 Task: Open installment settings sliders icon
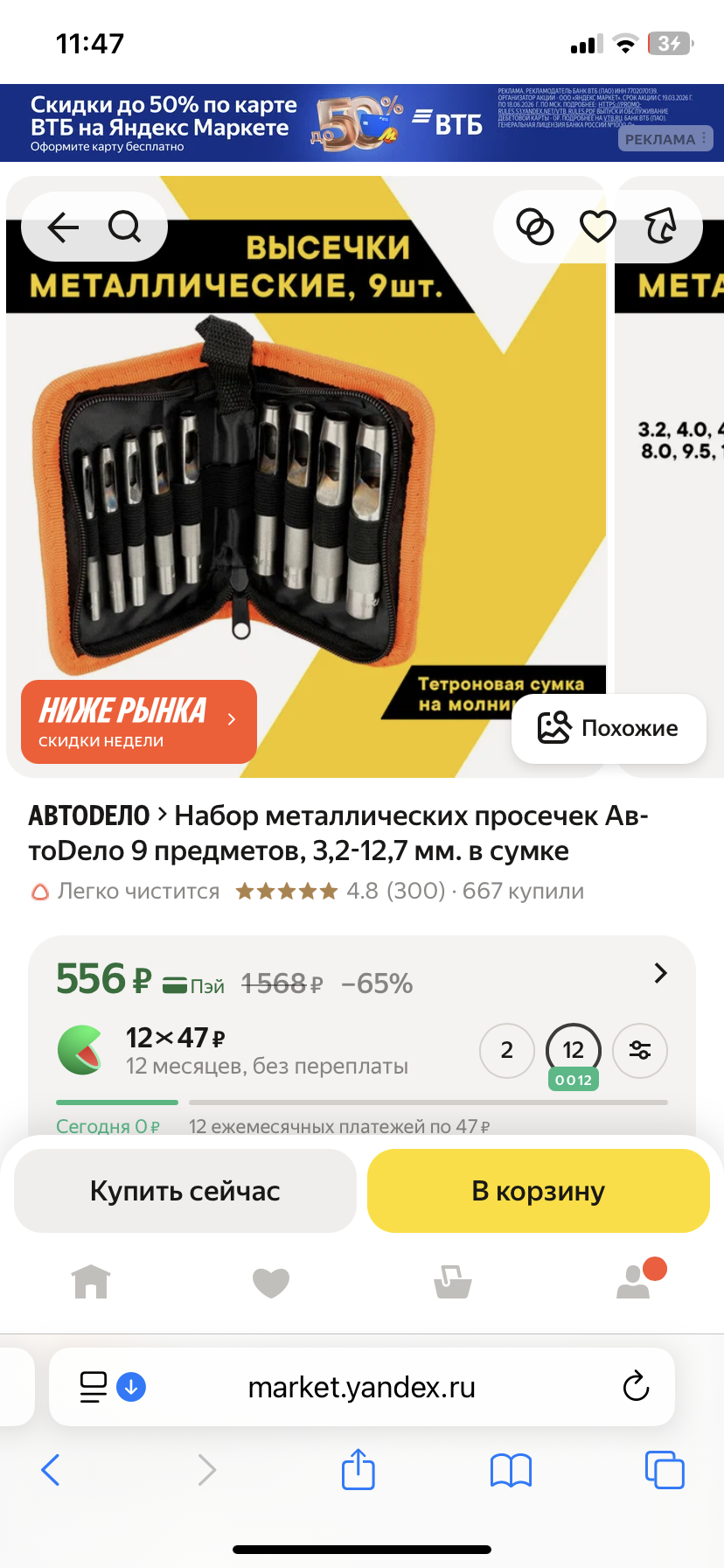point(640,1050)
